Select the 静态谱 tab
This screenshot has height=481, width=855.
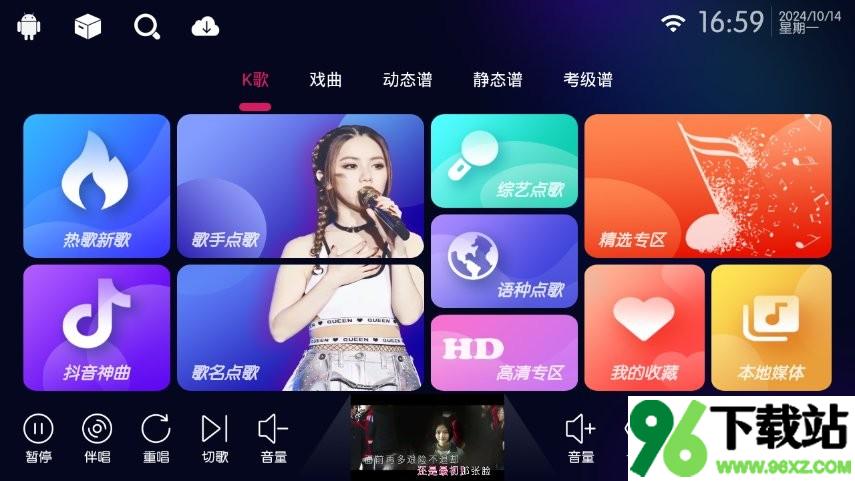(x=497, y=80)
